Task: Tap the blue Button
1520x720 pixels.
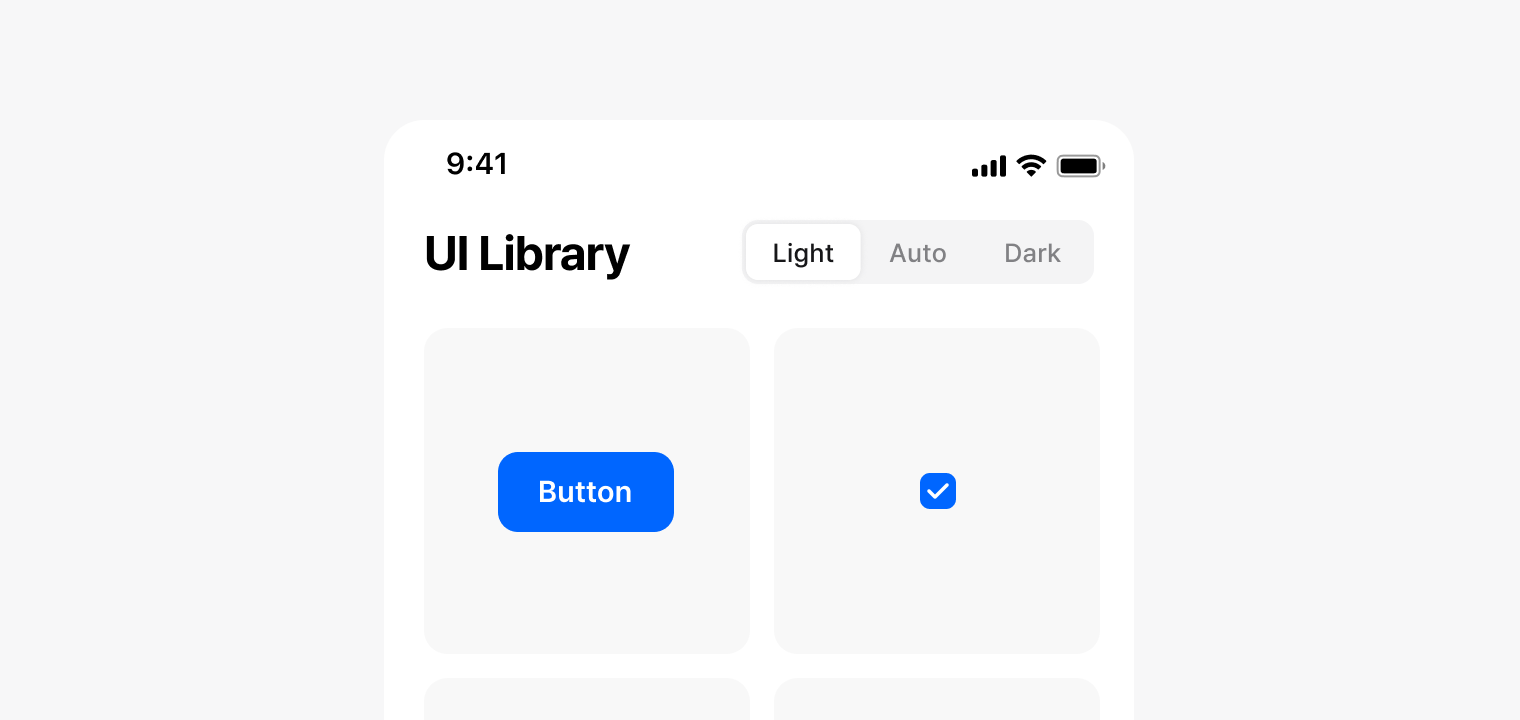Action: (x=586, y=492)
